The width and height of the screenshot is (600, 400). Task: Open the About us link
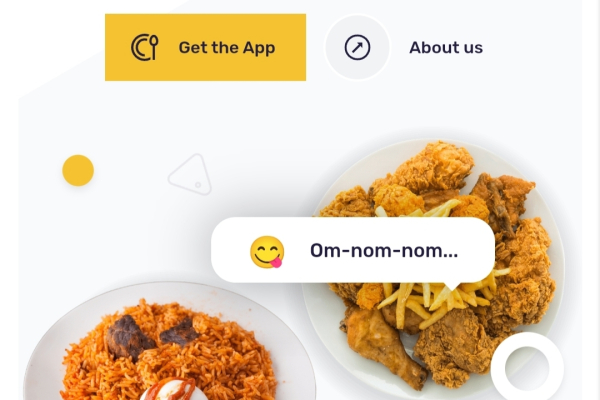pyautogui.click(x=445, y=47)
